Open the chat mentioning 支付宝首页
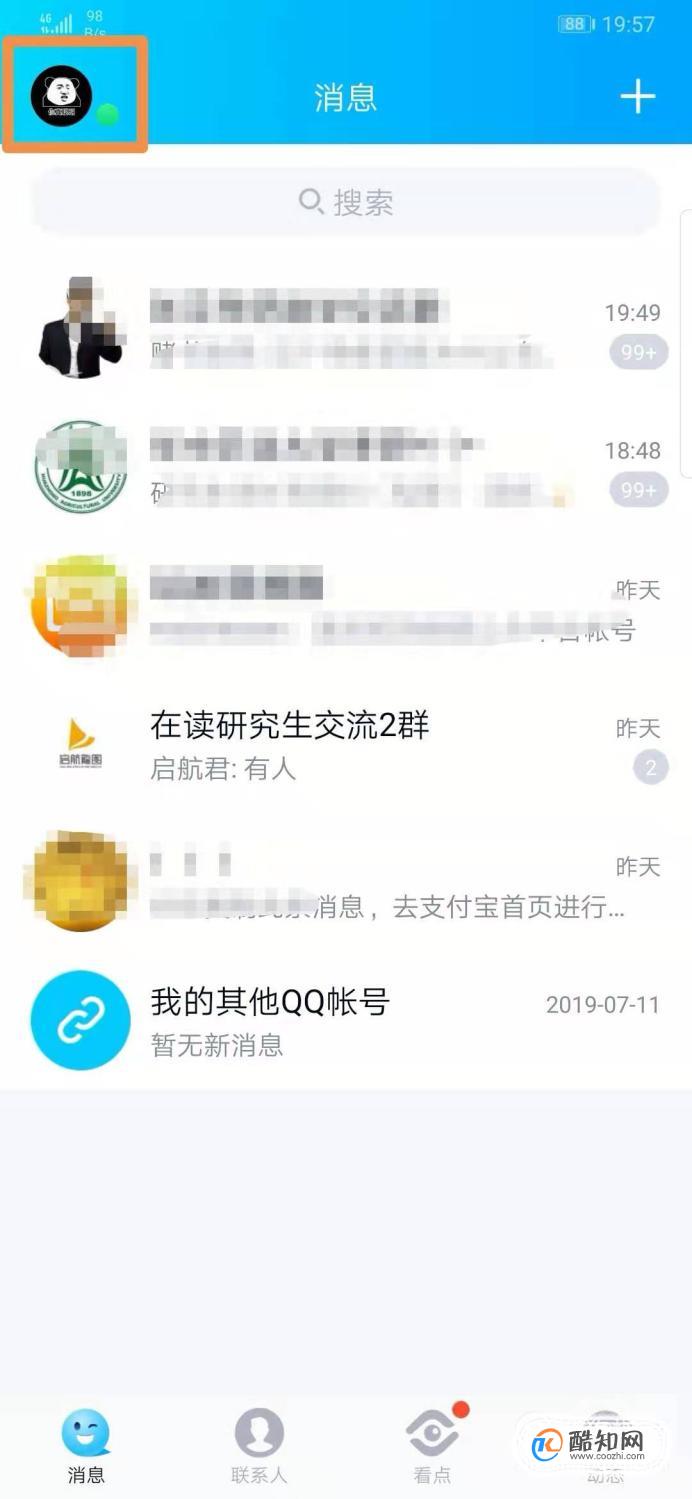The image size is (692, 1499). (x=346, y=884)
